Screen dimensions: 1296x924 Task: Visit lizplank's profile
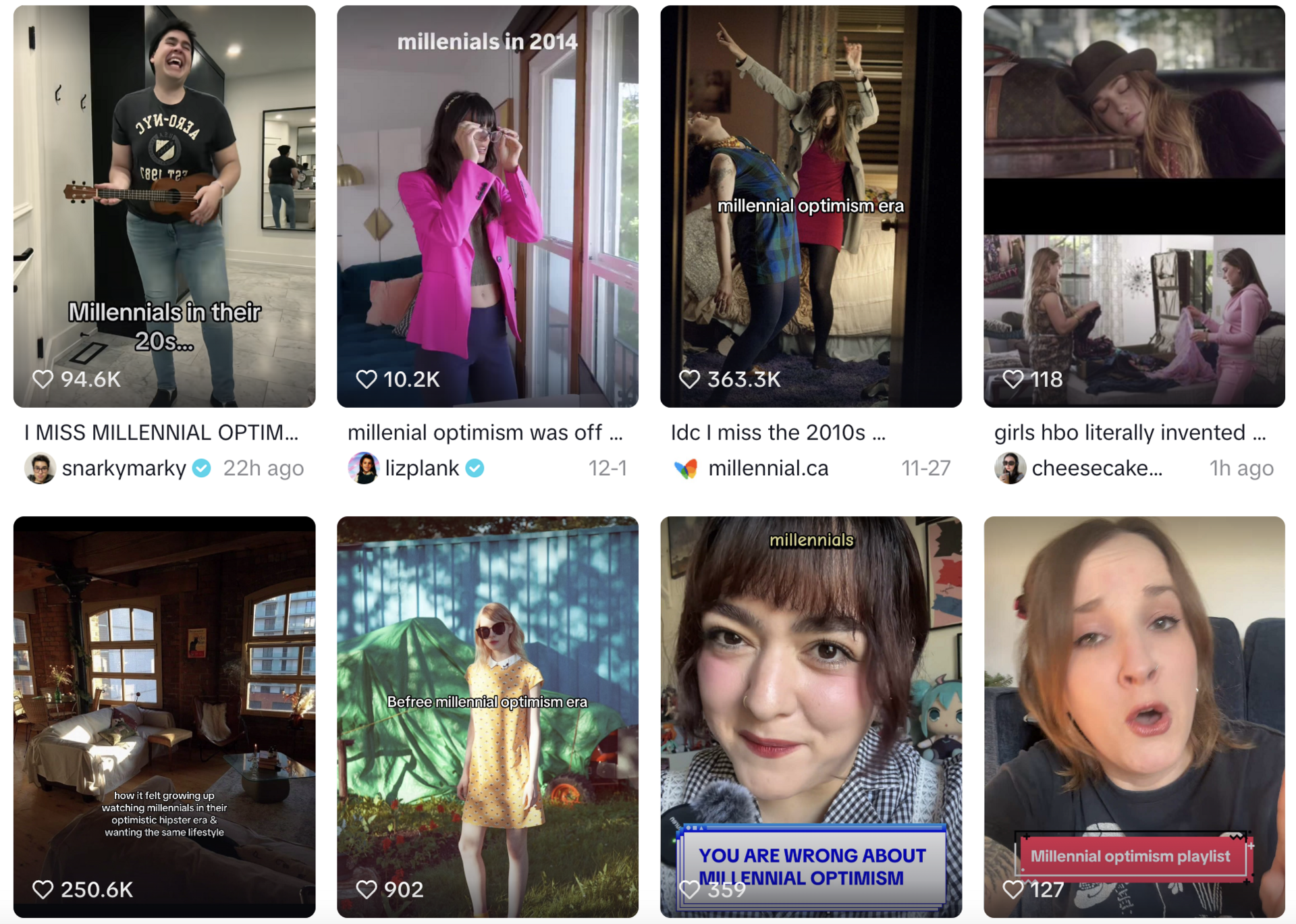[x=422, y=468]
